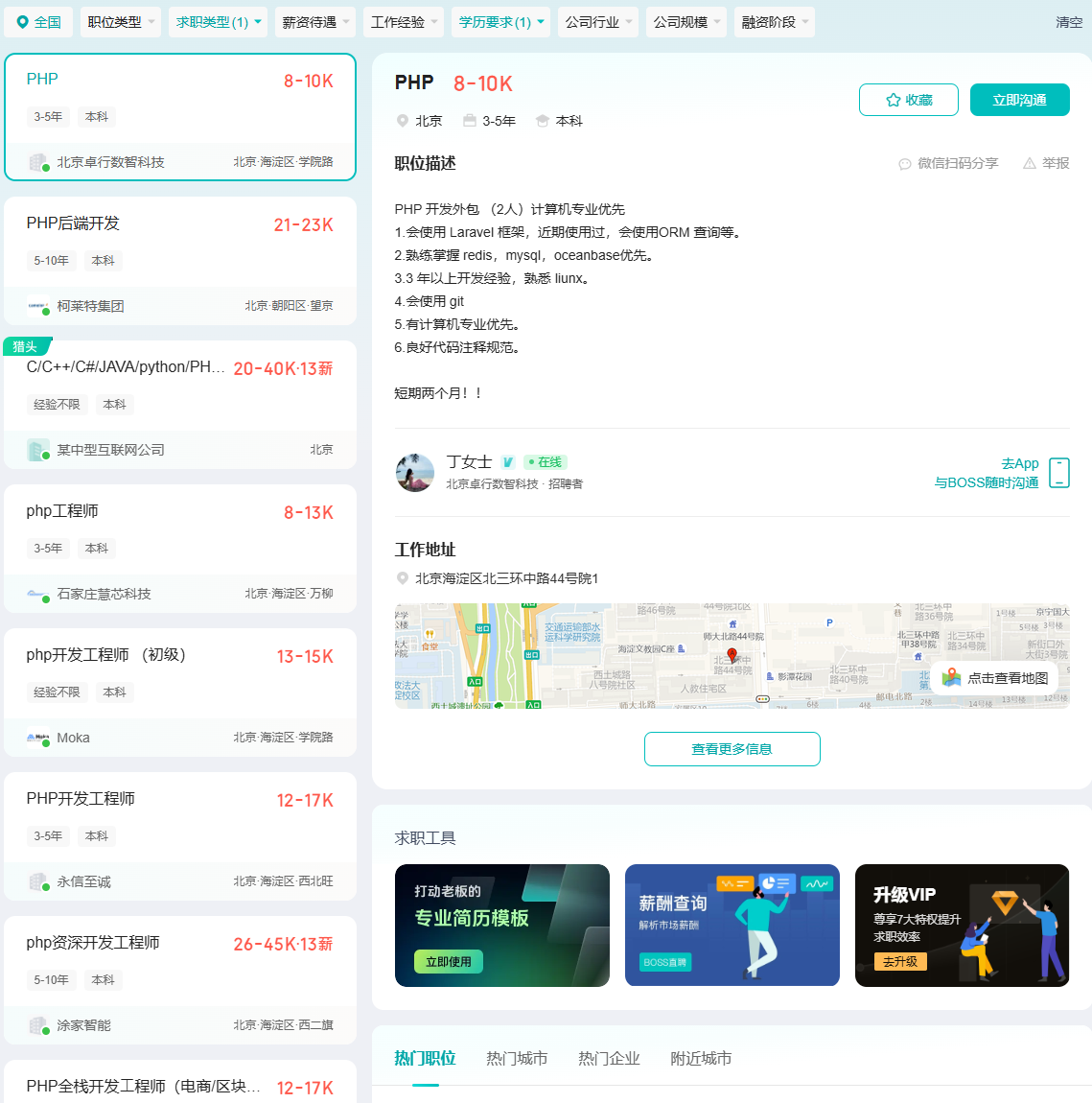Tap 立即沟通 to chat now

coord(1019,100)
